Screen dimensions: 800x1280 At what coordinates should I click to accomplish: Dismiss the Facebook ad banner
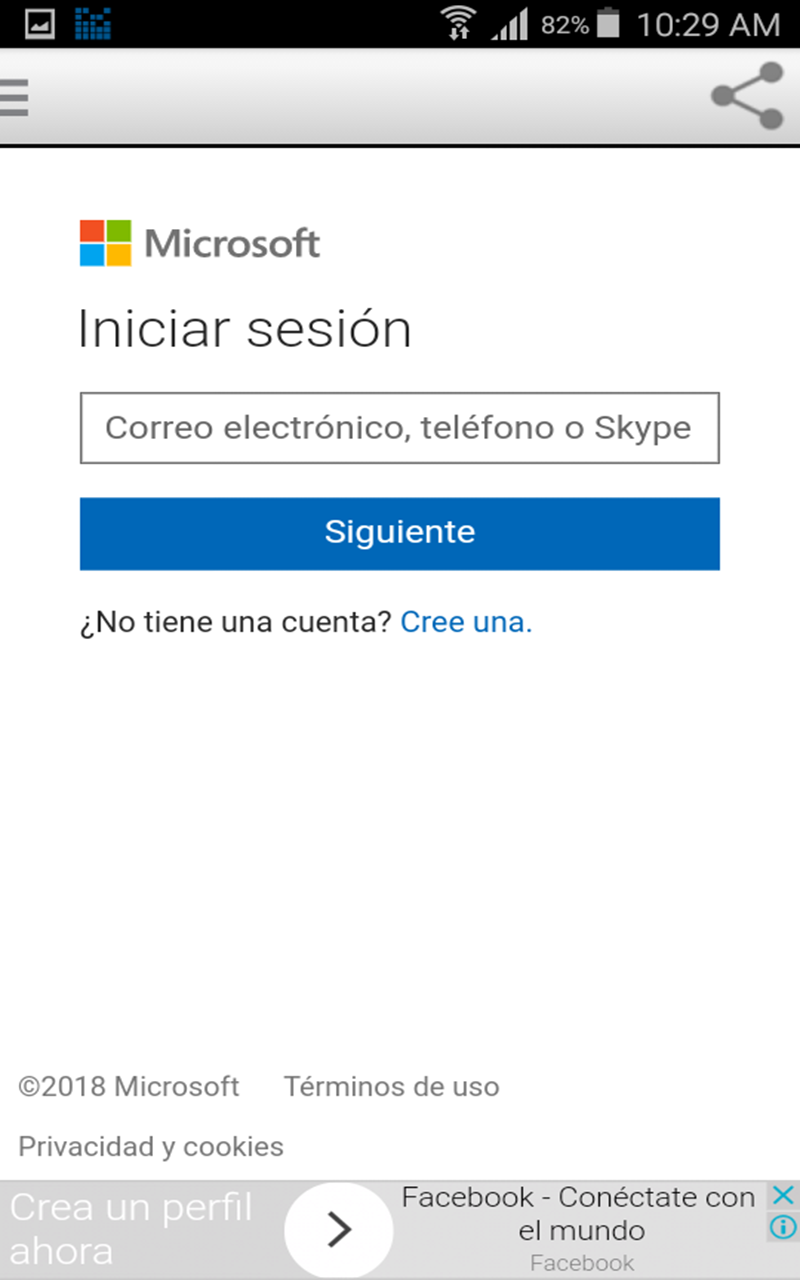point(783,1195)
